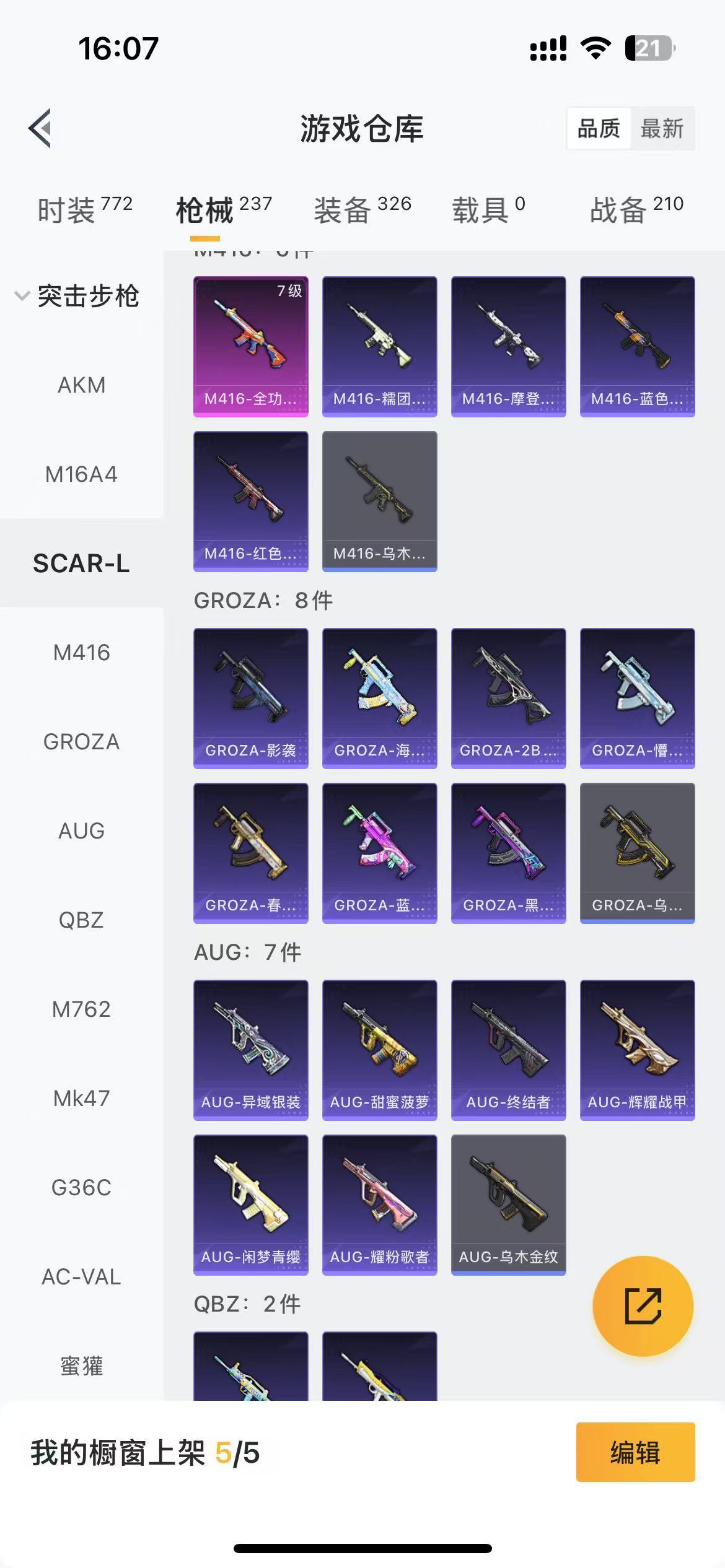Screen dimensions: 725x1568
Task: Open the AUG-甜蜜菠萝 skin
Action: [x=379, y=1050]
